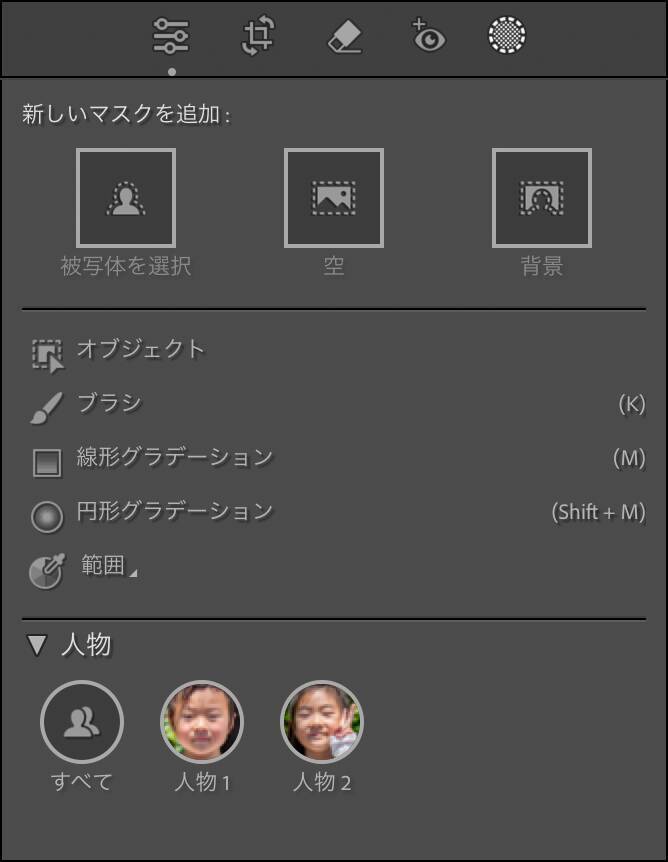This screenshot has width=668, height=862.
Task: Select the crop and rotate tool
Action: [x=258, y=37]
